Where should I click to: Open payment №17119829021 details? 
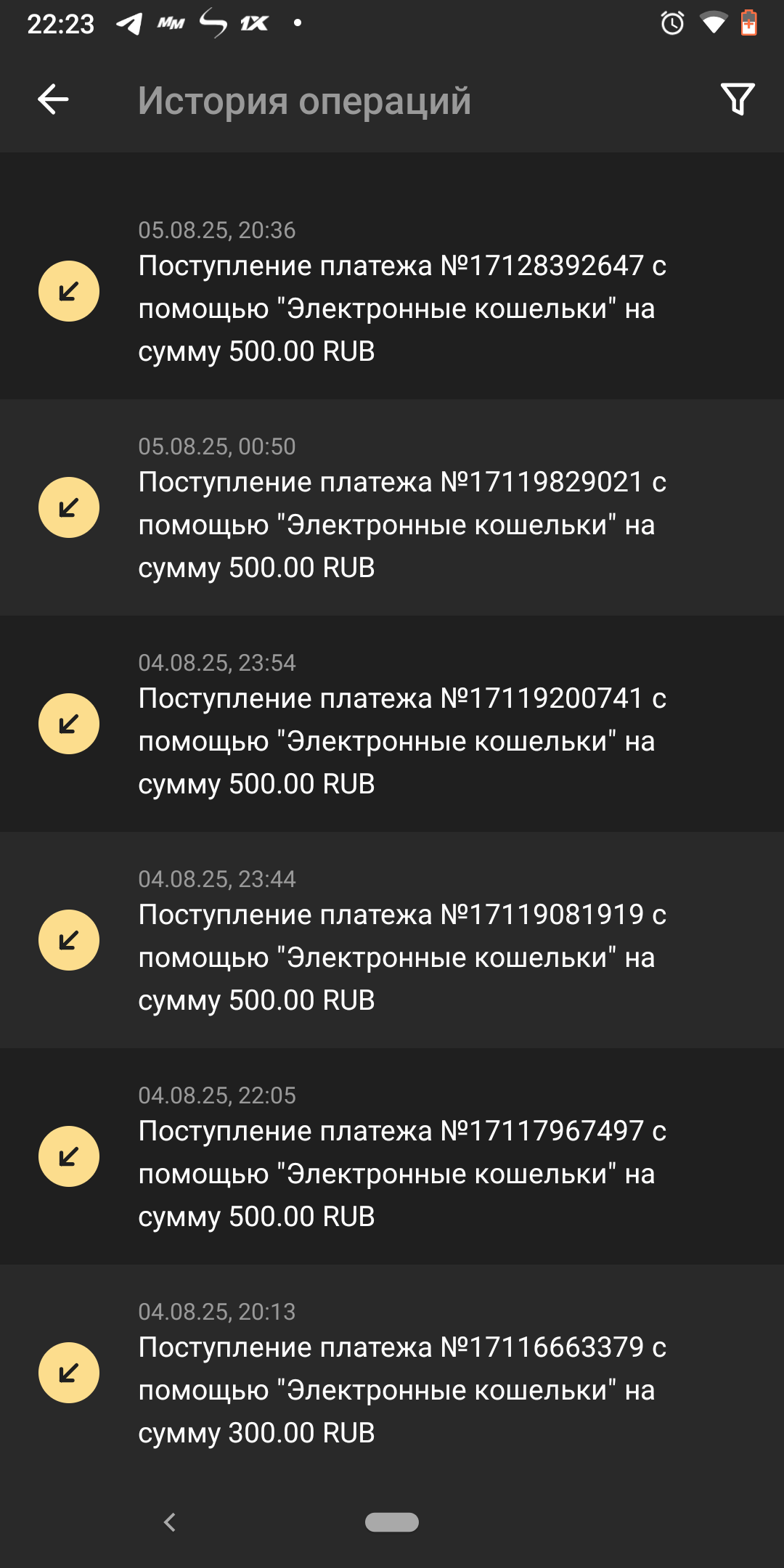coord(401,524)
